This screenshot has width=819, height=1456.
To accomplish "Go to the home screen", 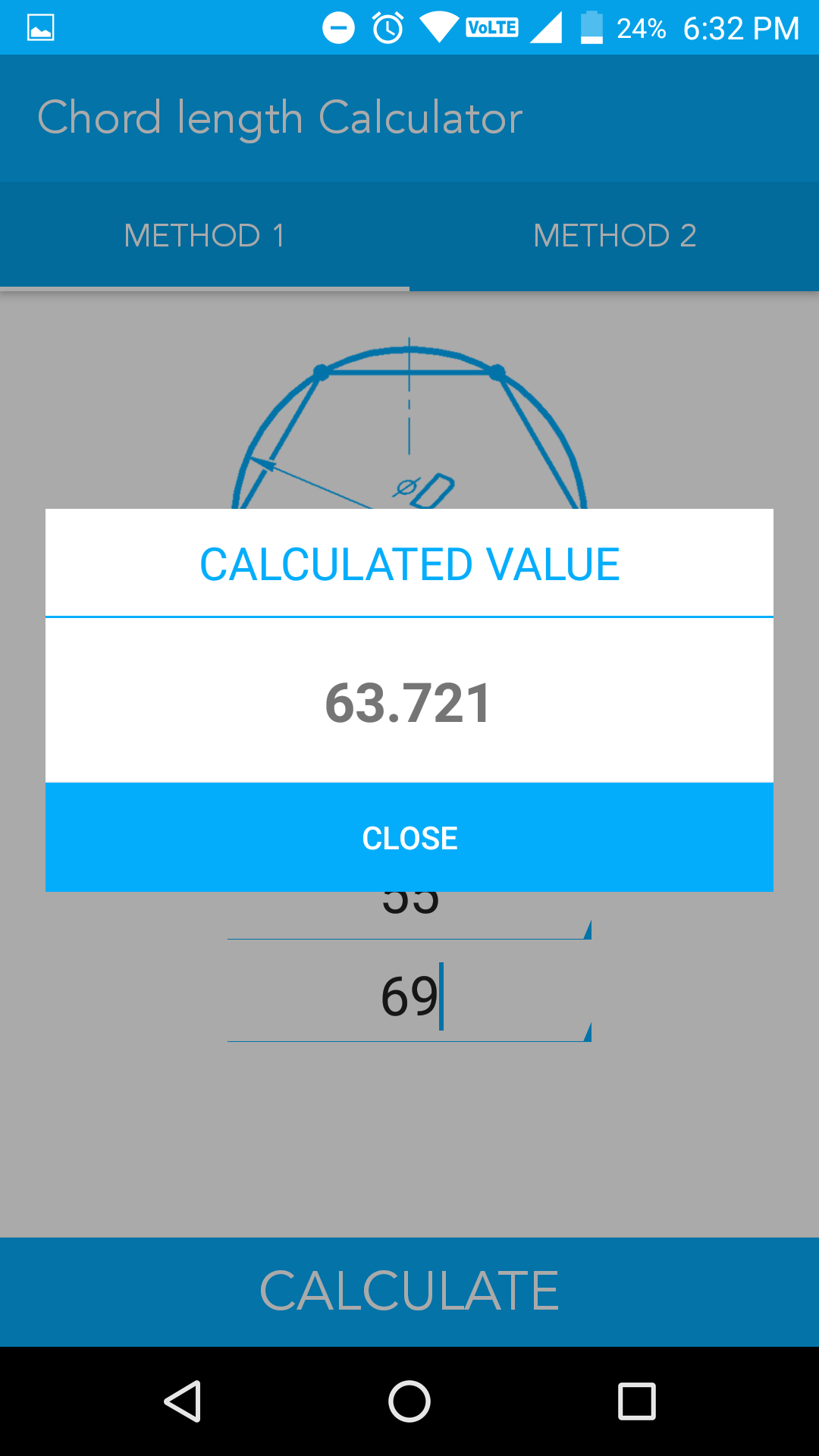I will (x=409, y=1401).
